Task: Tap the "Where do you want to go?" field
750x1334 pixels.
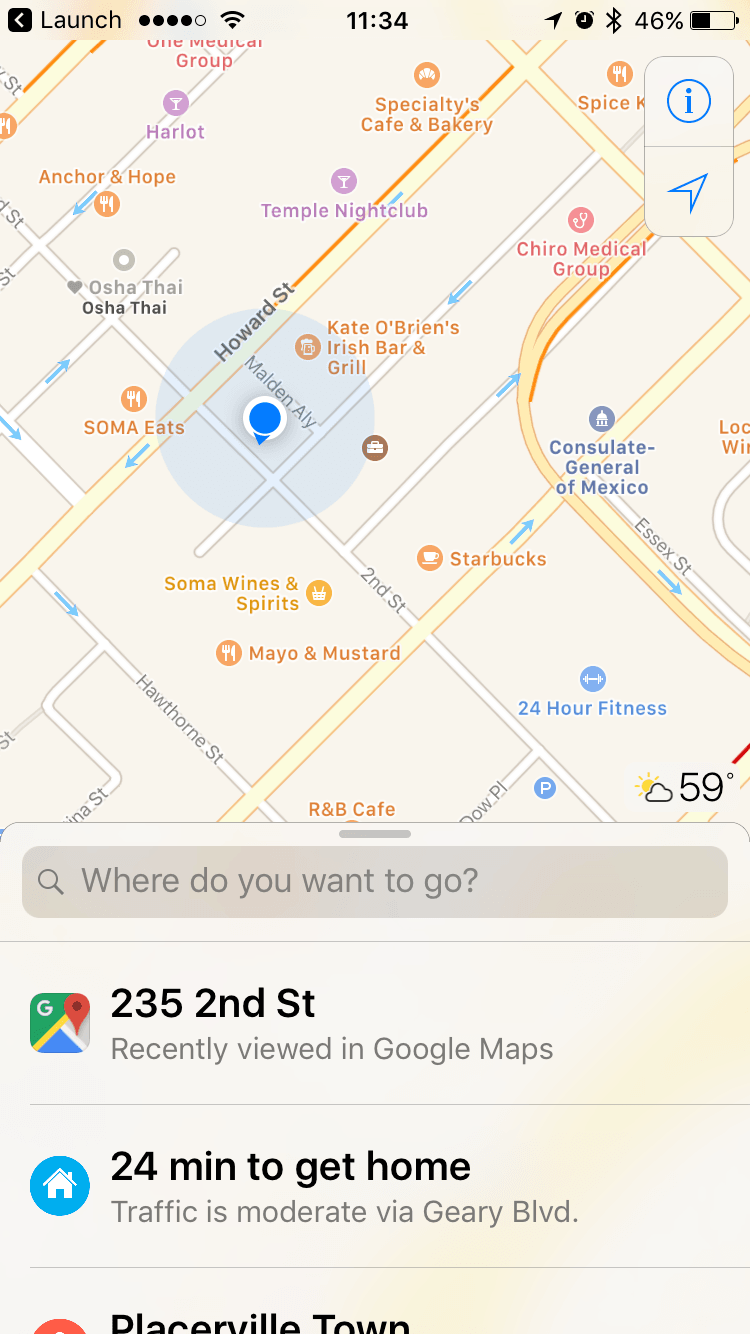Action: point(375,881)
